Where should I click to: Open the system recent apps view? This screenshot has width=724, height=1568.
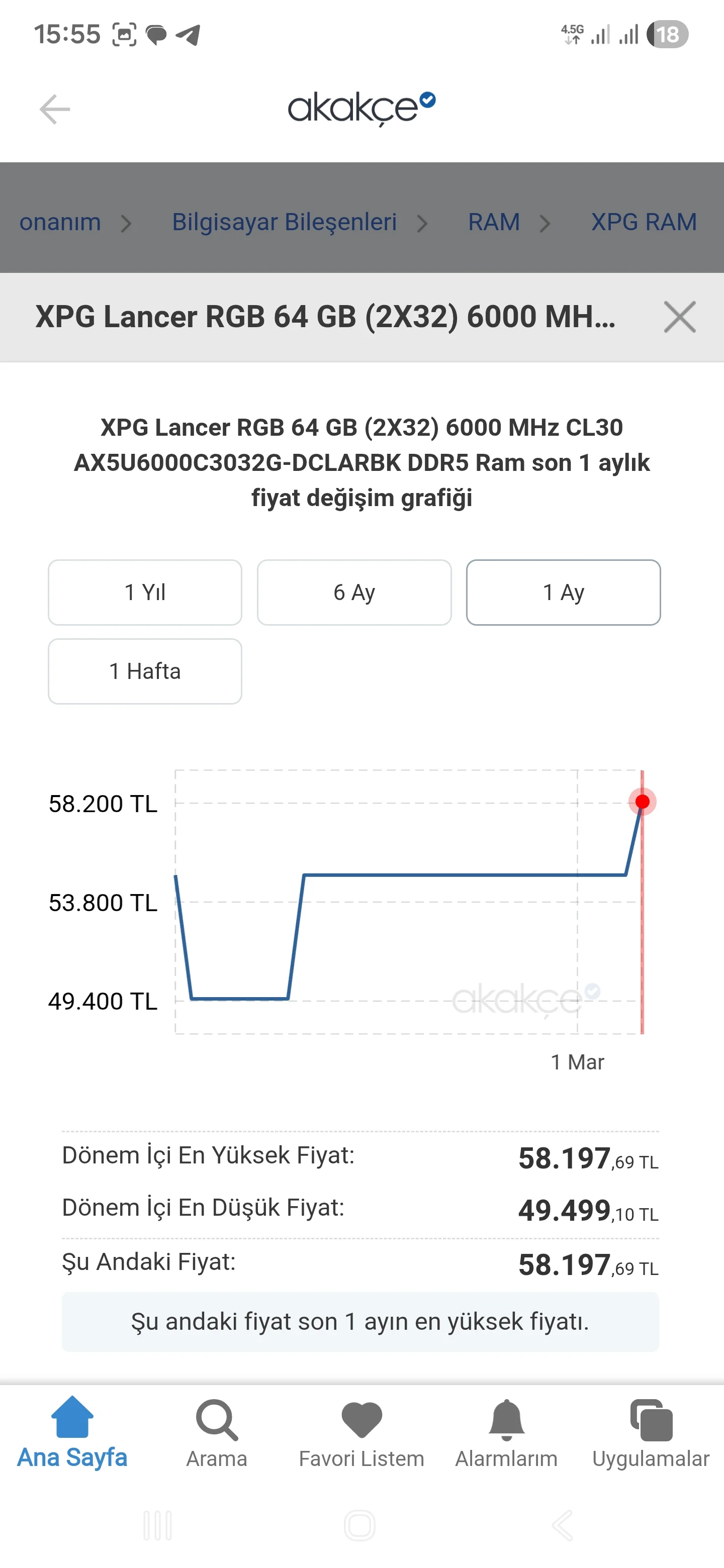(x=158, y=1525)
